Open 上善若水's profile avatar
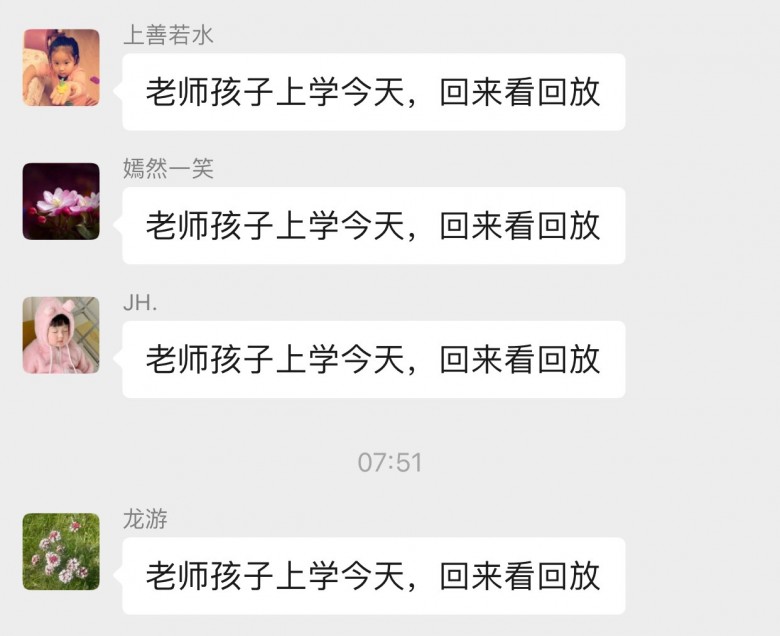This screenshot has width=780, height=636. [x=61, y=67]
